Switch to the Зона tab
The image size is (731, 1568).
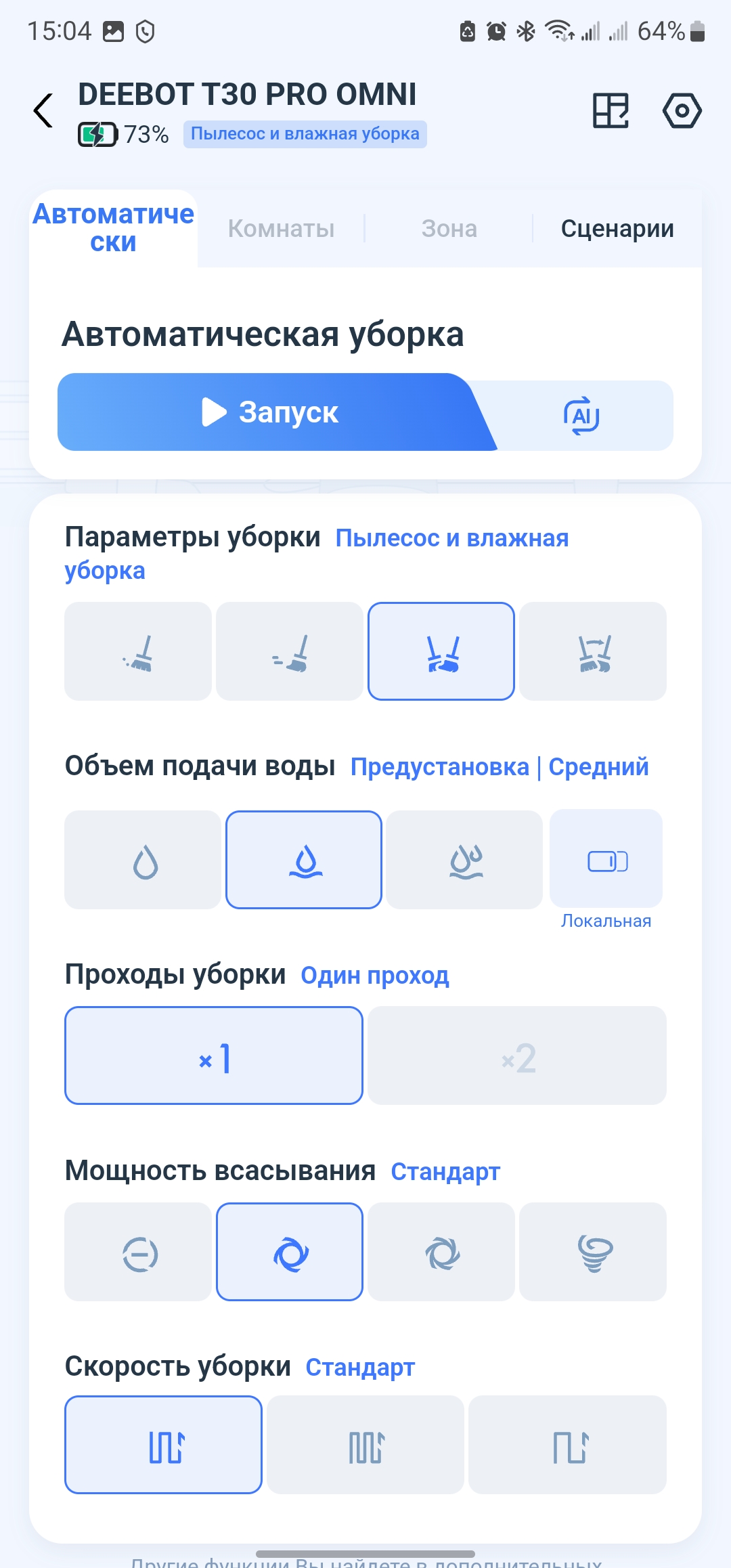[x=449, y=229]
